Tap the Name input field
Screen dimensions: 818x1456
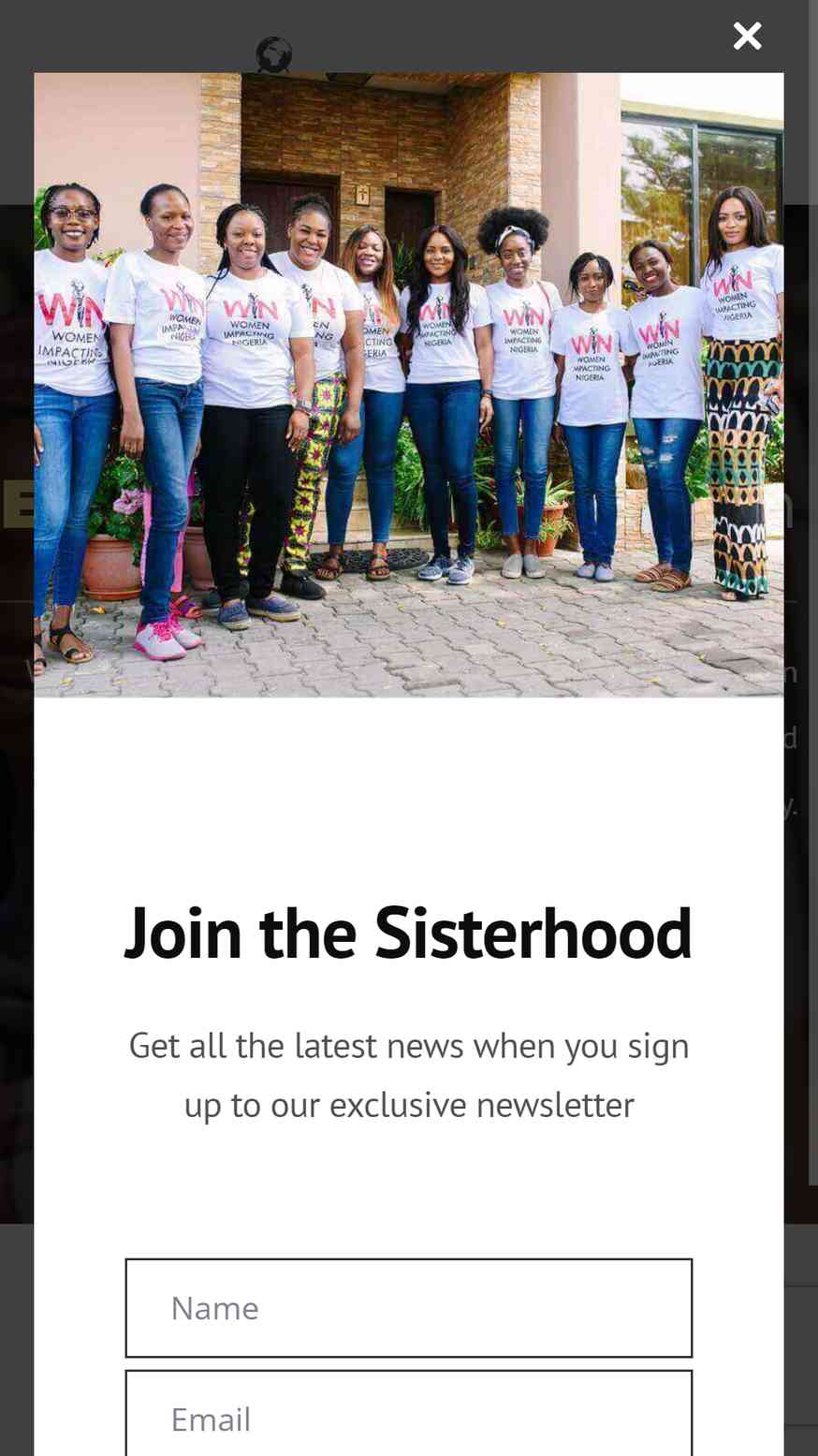(409, 1308)
